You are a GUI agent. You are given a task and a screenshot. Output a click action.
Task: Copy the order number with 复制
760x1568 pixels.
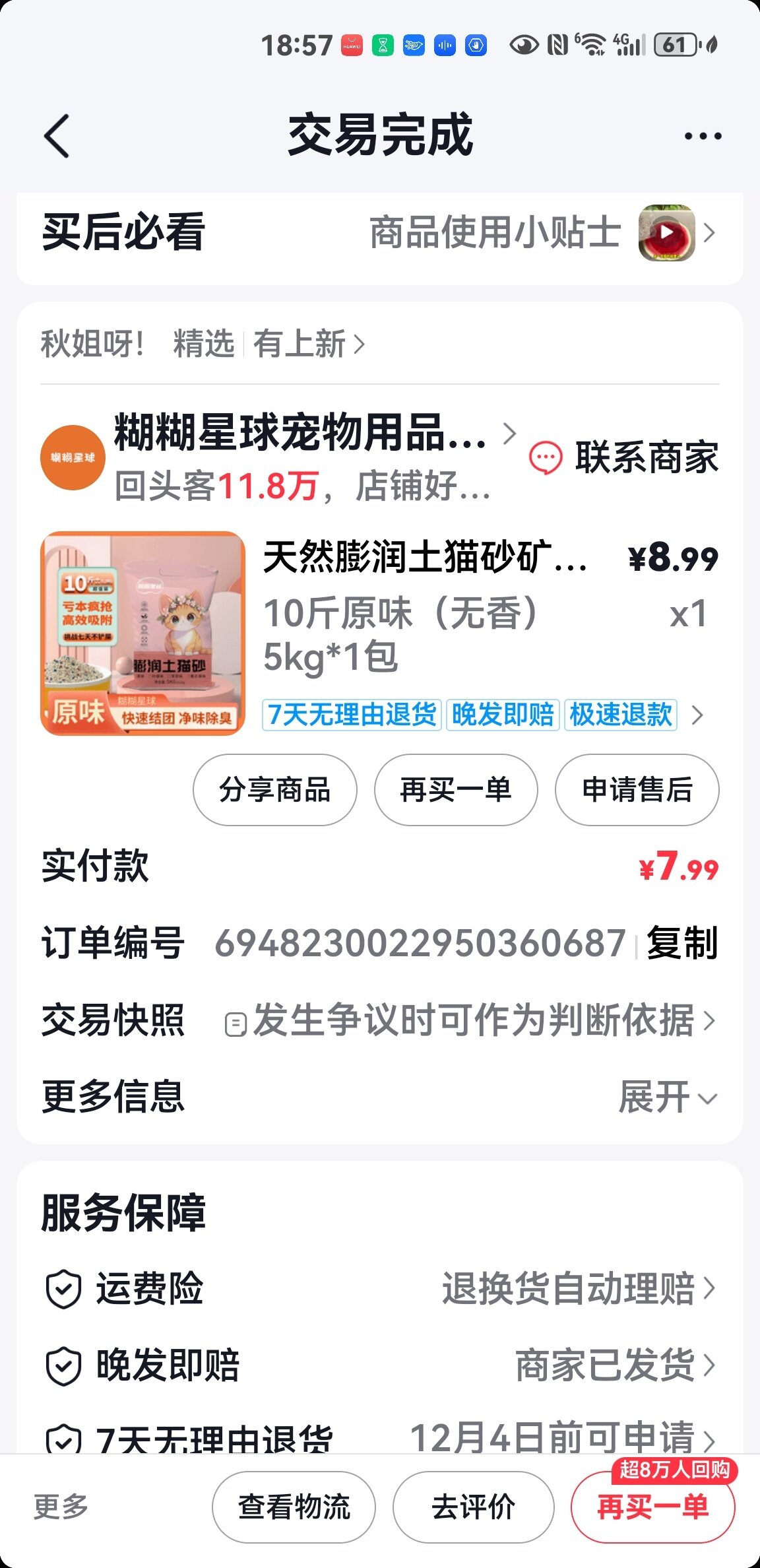(681, 943)
